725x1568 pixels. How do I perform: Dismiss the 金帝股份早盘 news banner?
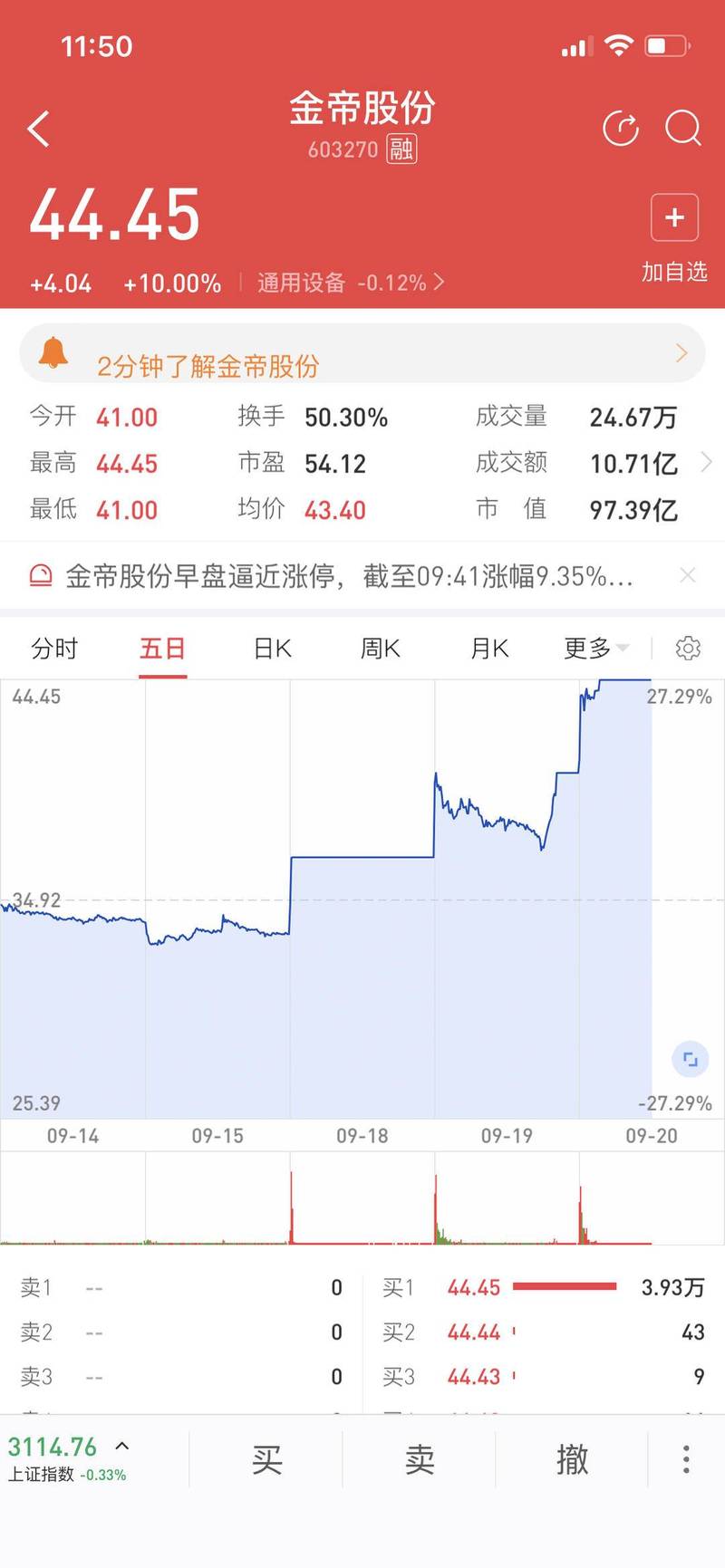[688, 575]
